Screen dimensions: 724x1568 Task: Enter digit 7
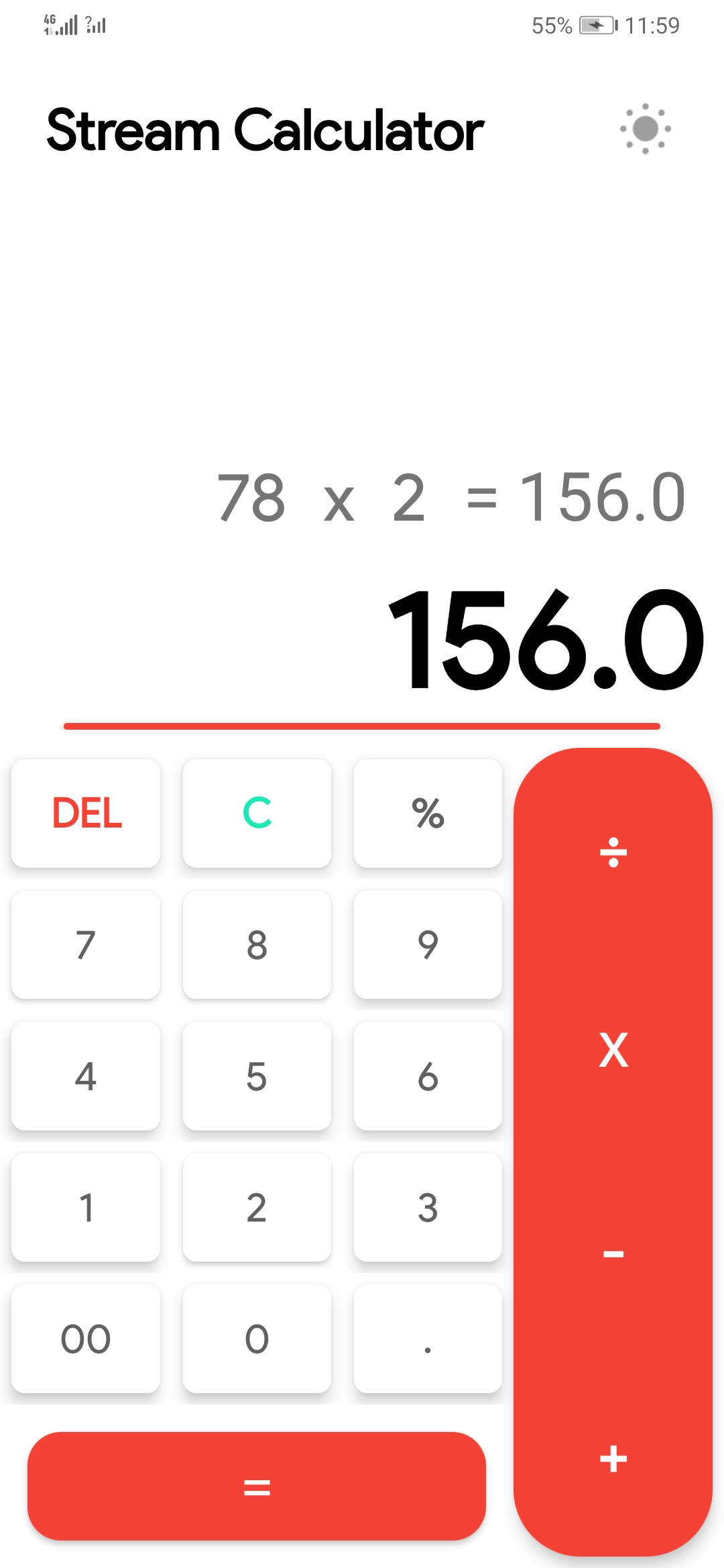[x=86, y=944]
